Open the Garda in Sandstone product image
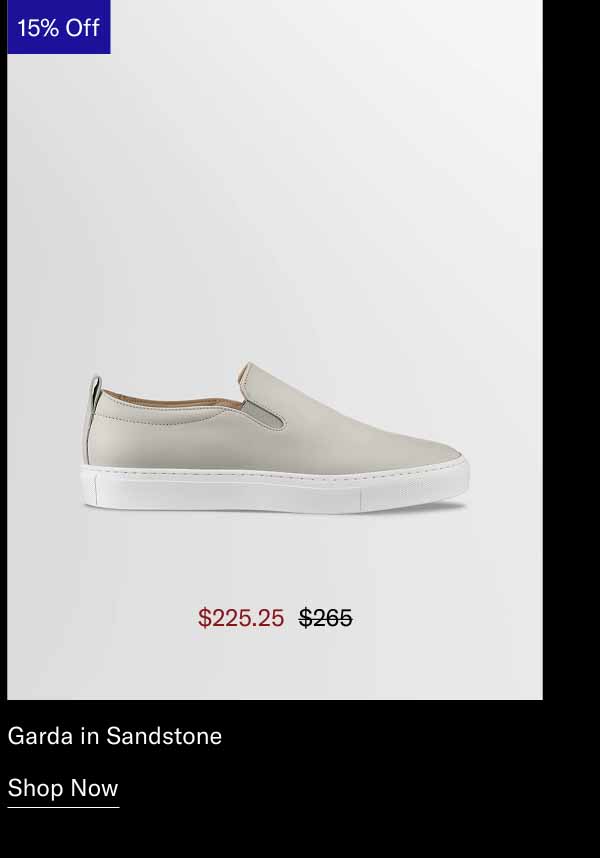 click(x=275, y=440)
